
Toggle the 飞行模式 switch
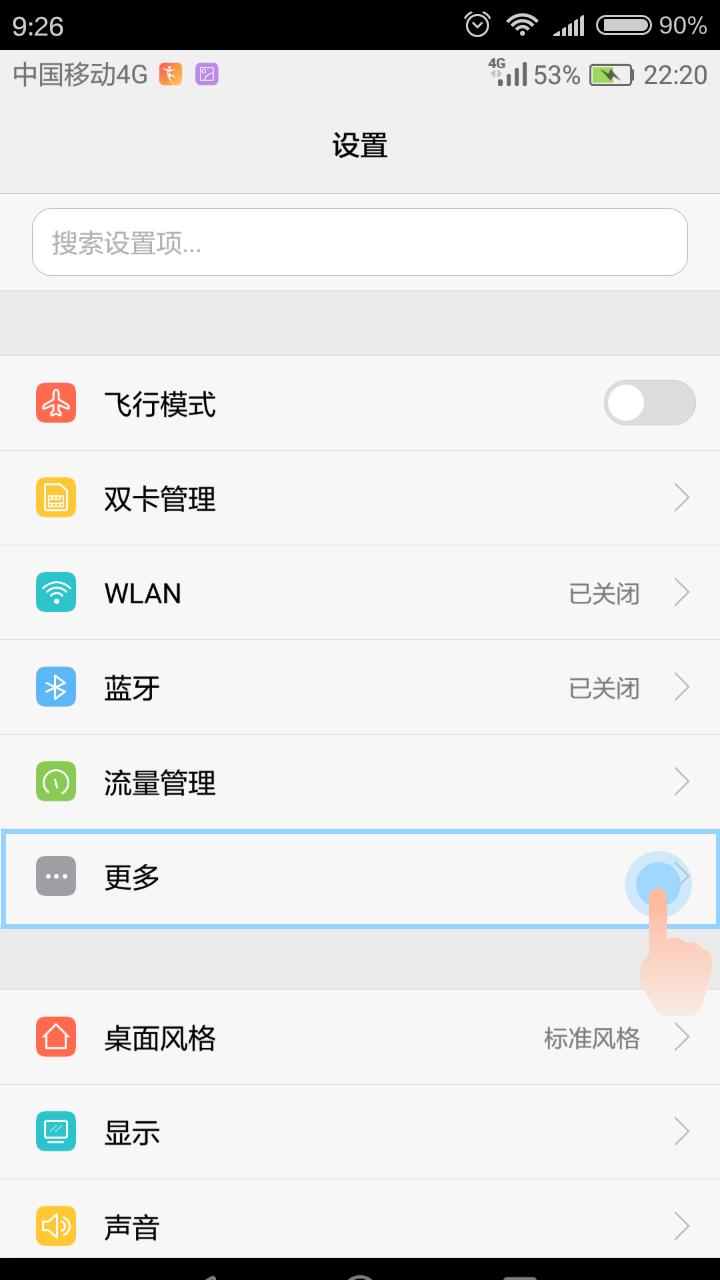pyautogui.click(x=649, y=403)
